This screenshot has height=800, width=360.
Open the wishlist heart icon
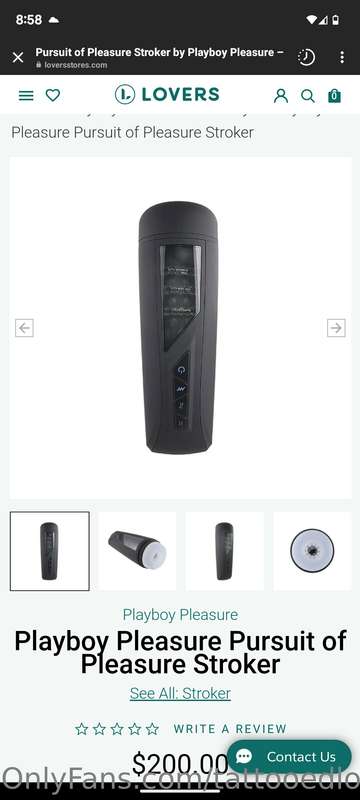click(53, 95)
